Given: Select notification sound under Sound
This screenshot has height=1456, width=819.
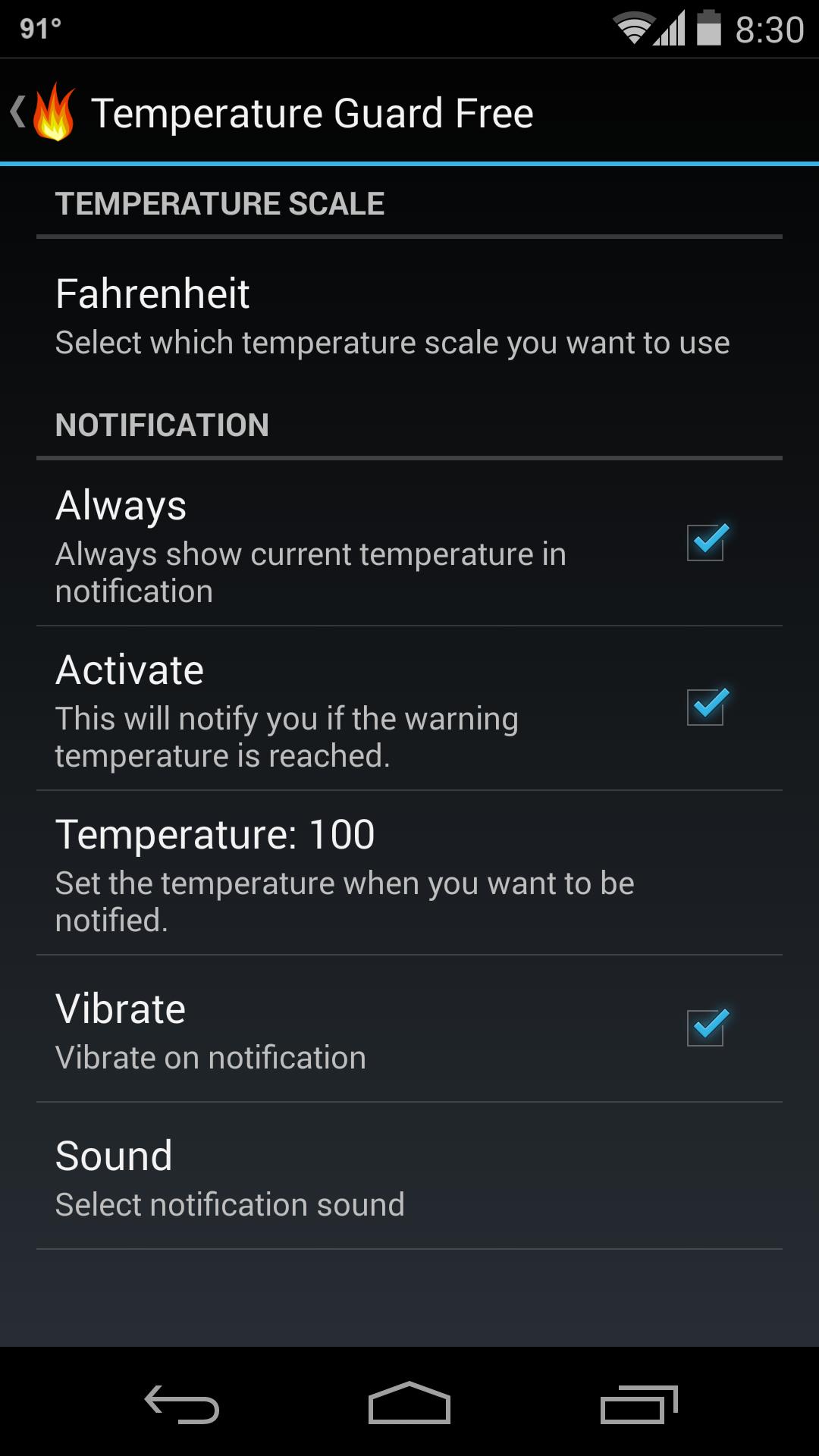Looking at the screenshot, I should click(409, 1175).
